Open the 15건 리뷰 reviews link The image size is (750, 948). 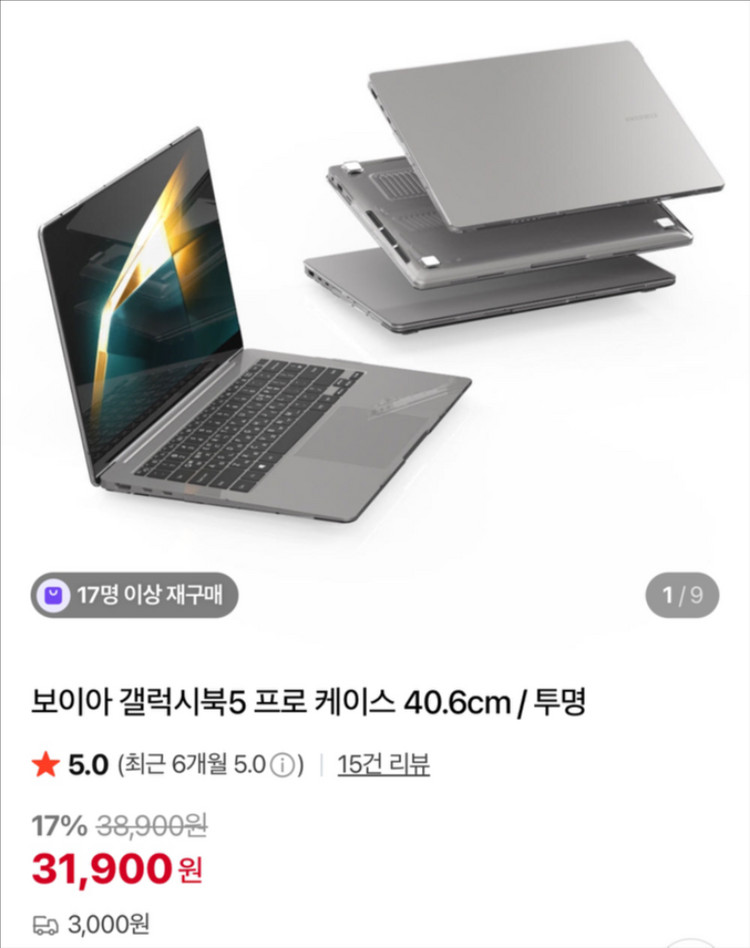pos(383,765)
